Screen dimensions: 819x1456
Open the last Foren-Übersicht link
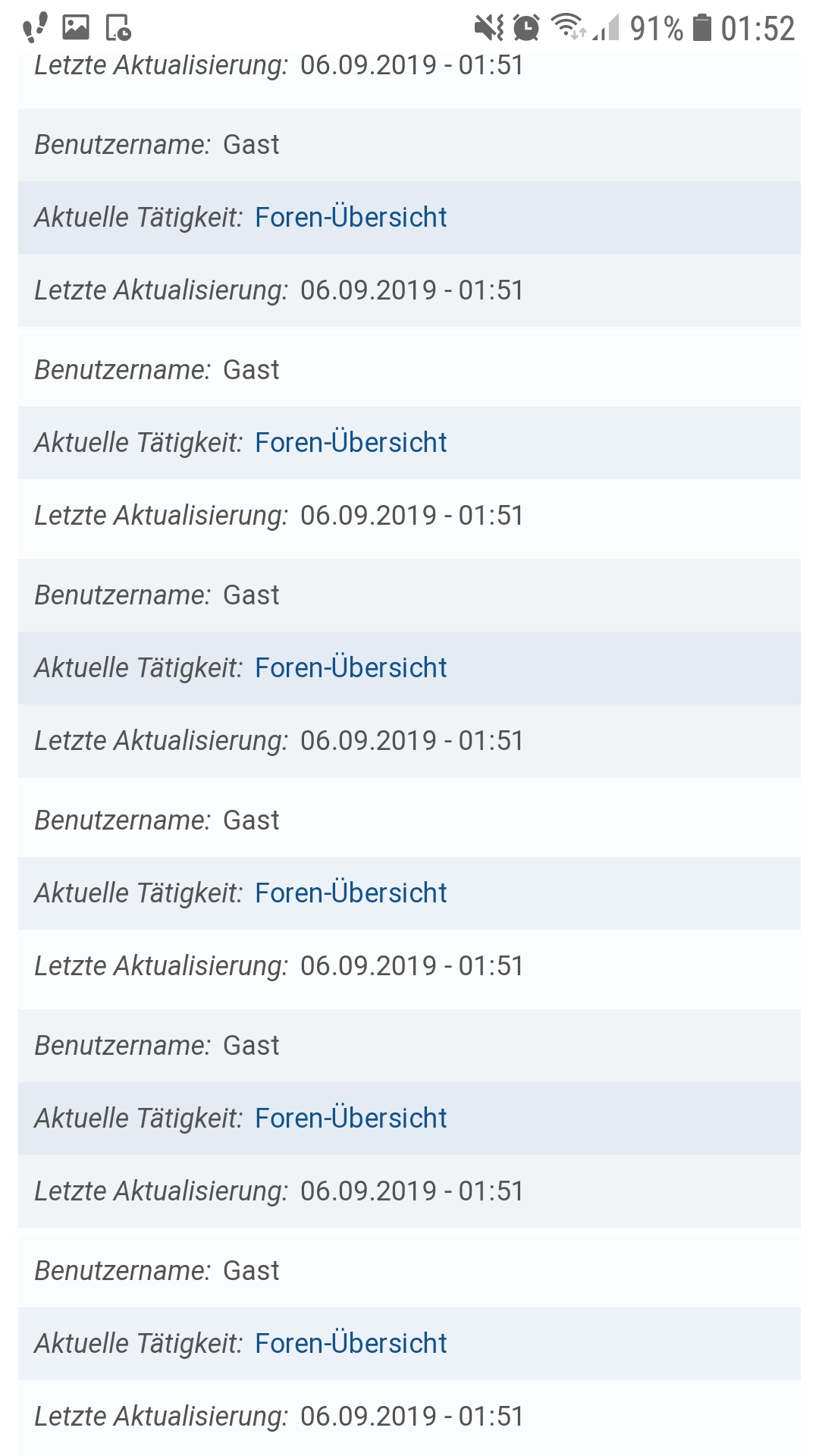(350, 1342)
